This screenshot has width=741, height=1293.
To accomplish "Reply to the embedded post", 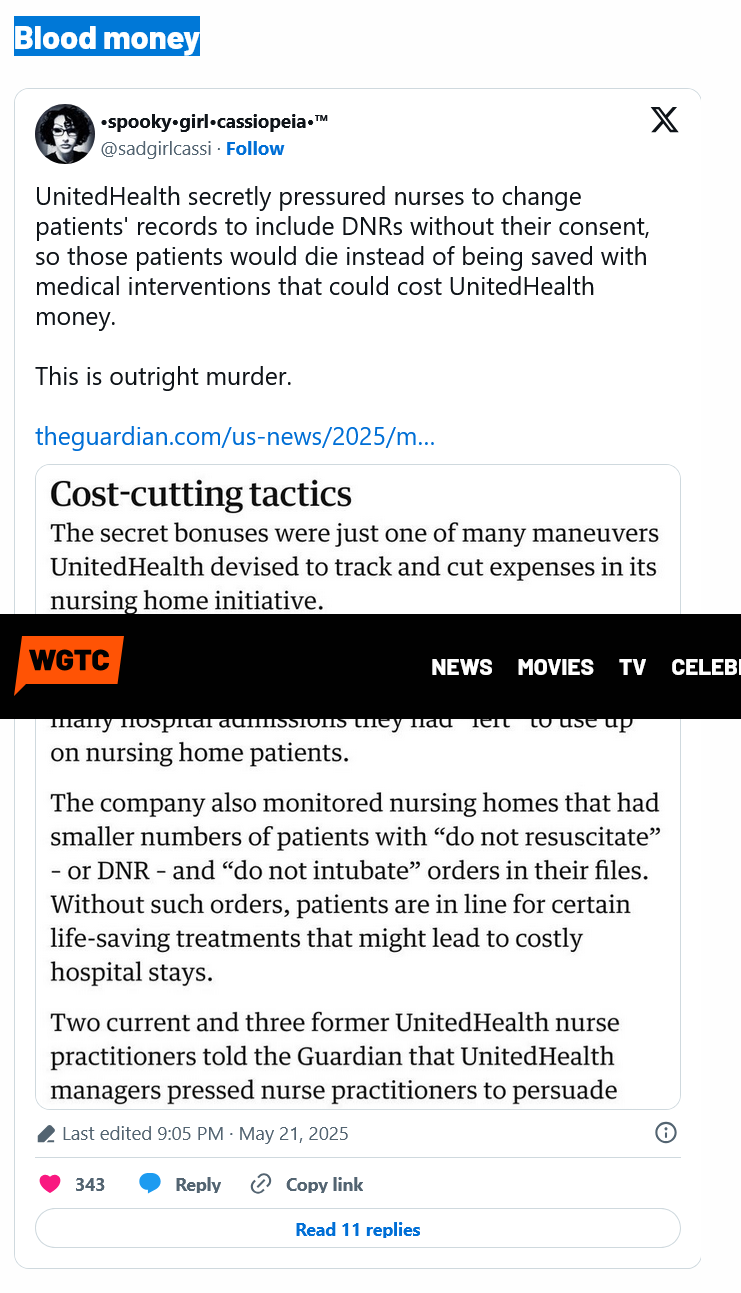I will pos(180,1184).
